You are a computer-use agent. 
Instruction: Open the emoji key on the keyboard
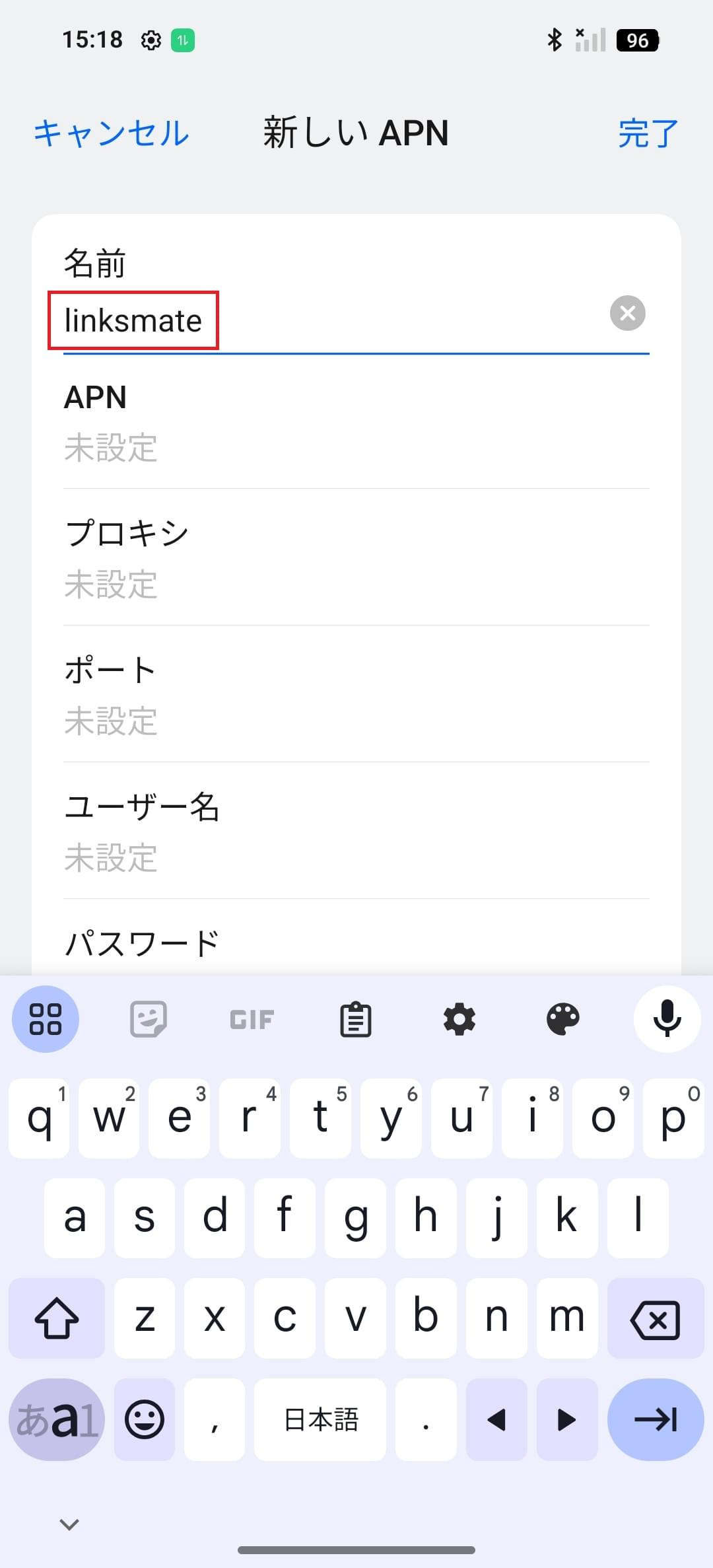click(x=144, y=1420)
